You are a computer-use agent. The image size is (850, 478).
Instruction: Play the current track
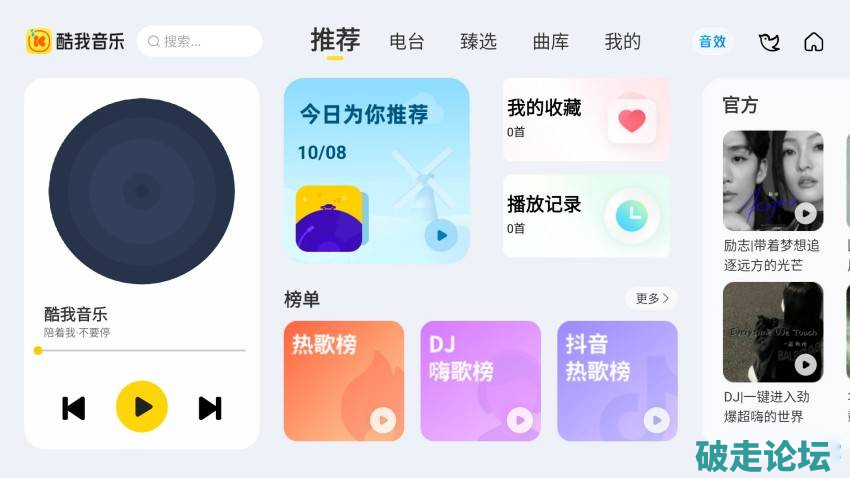pyautogui.click(x=142, y=407)
